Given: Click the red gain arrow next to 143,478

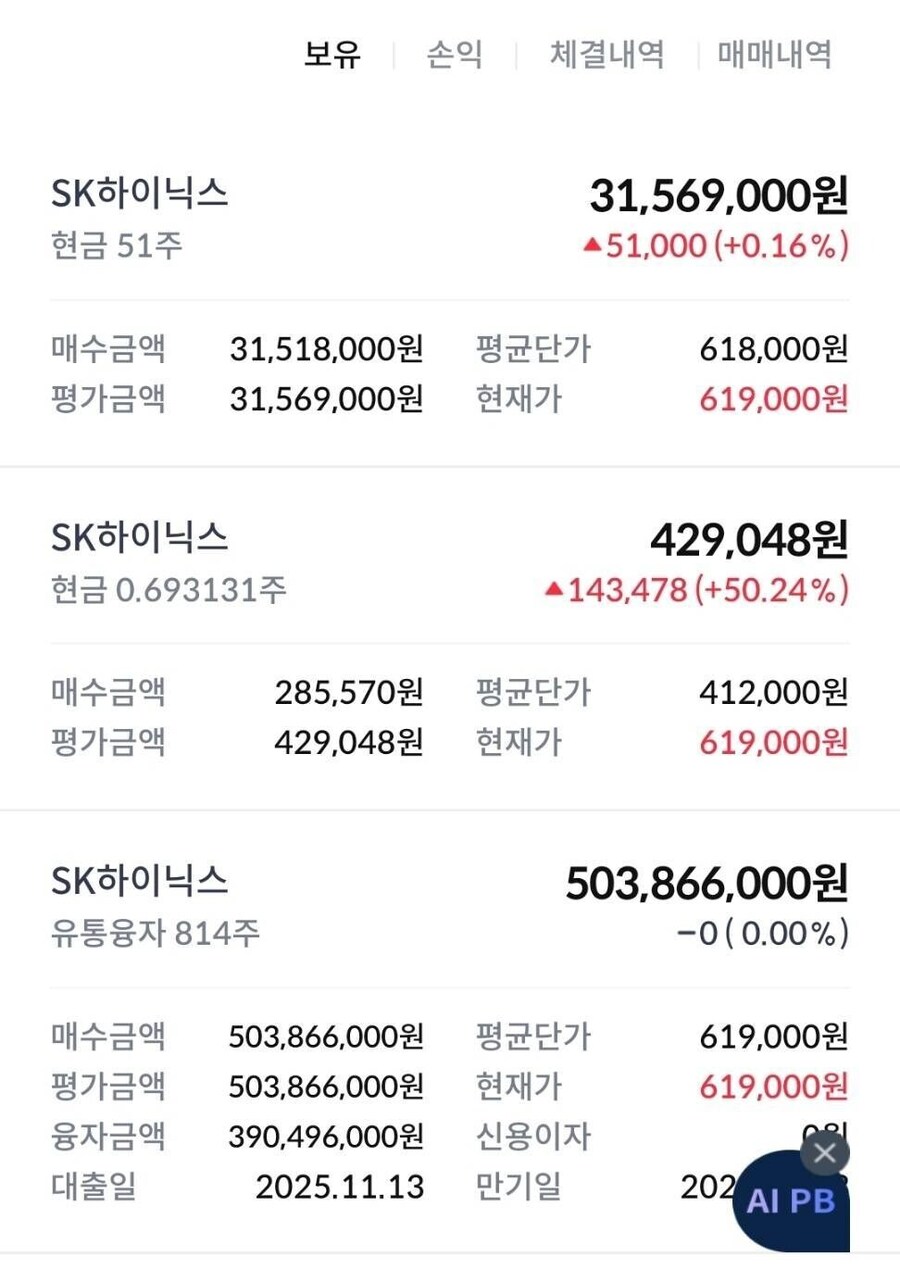Looking at the screenshot, I should (557, 592).
